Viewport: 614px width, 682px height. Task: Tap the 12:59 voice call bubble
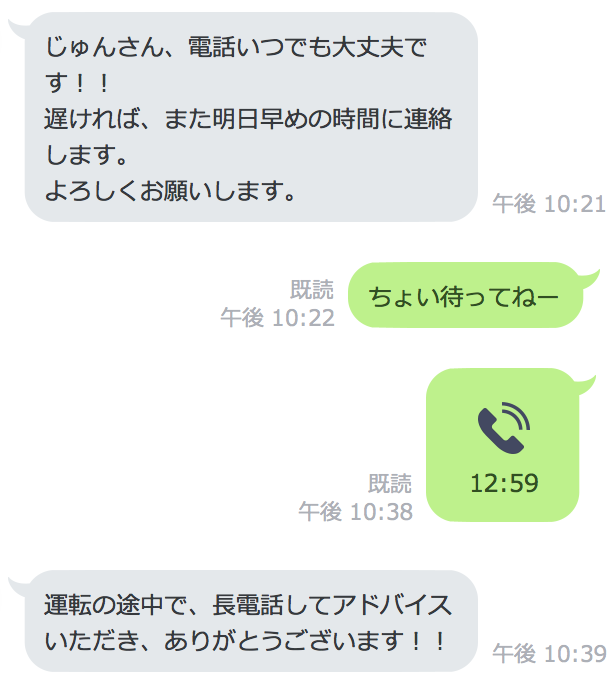[503, 446]
